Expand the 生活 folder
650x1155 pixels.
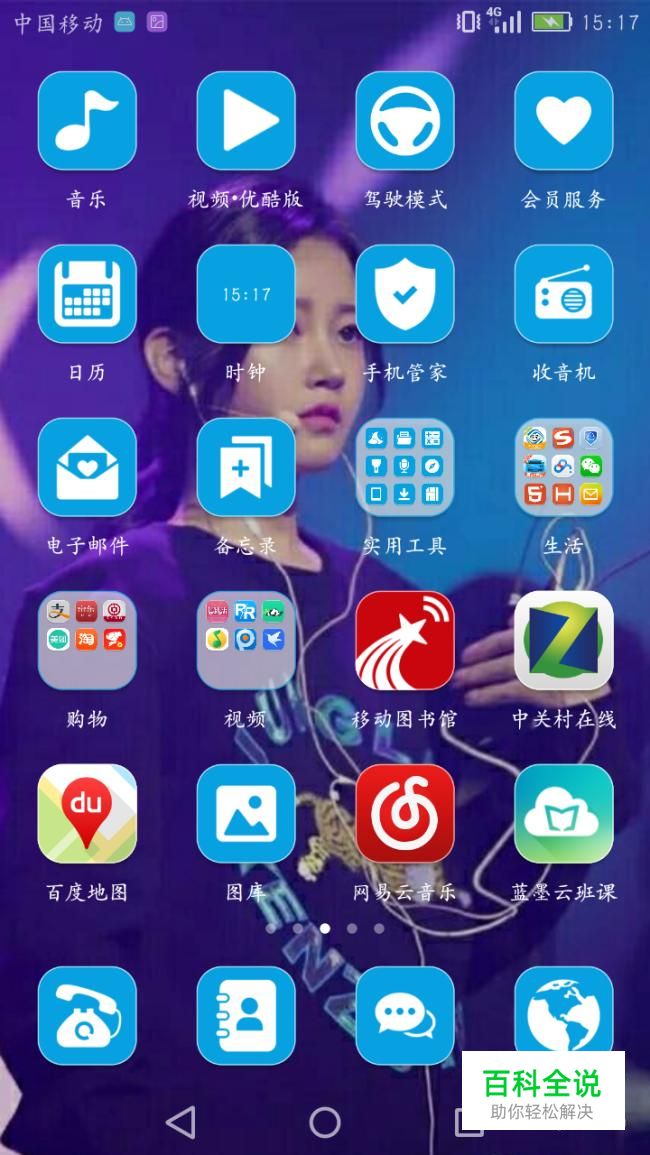coord(564,467)
